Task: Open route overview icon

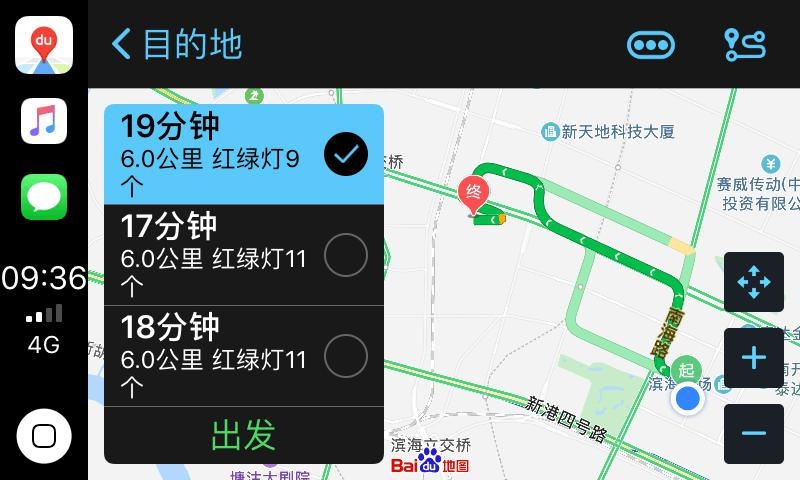Action: pos(745,45)
